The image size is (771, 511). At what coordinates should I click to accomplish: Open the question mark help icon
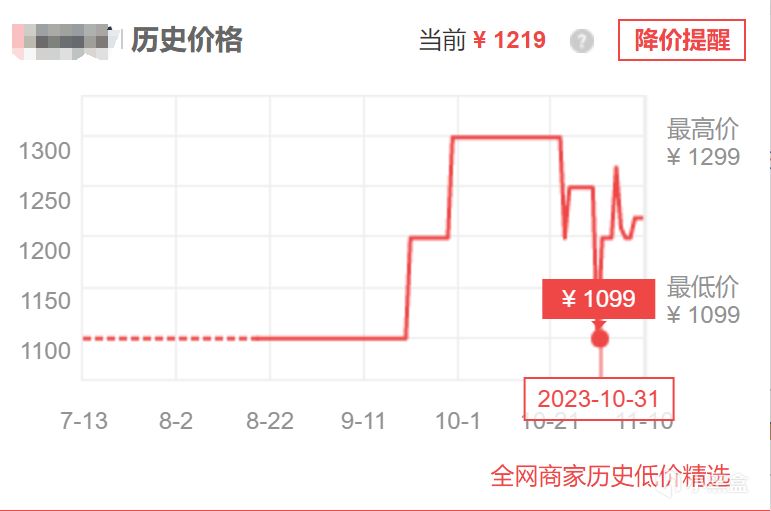[582, 41]
